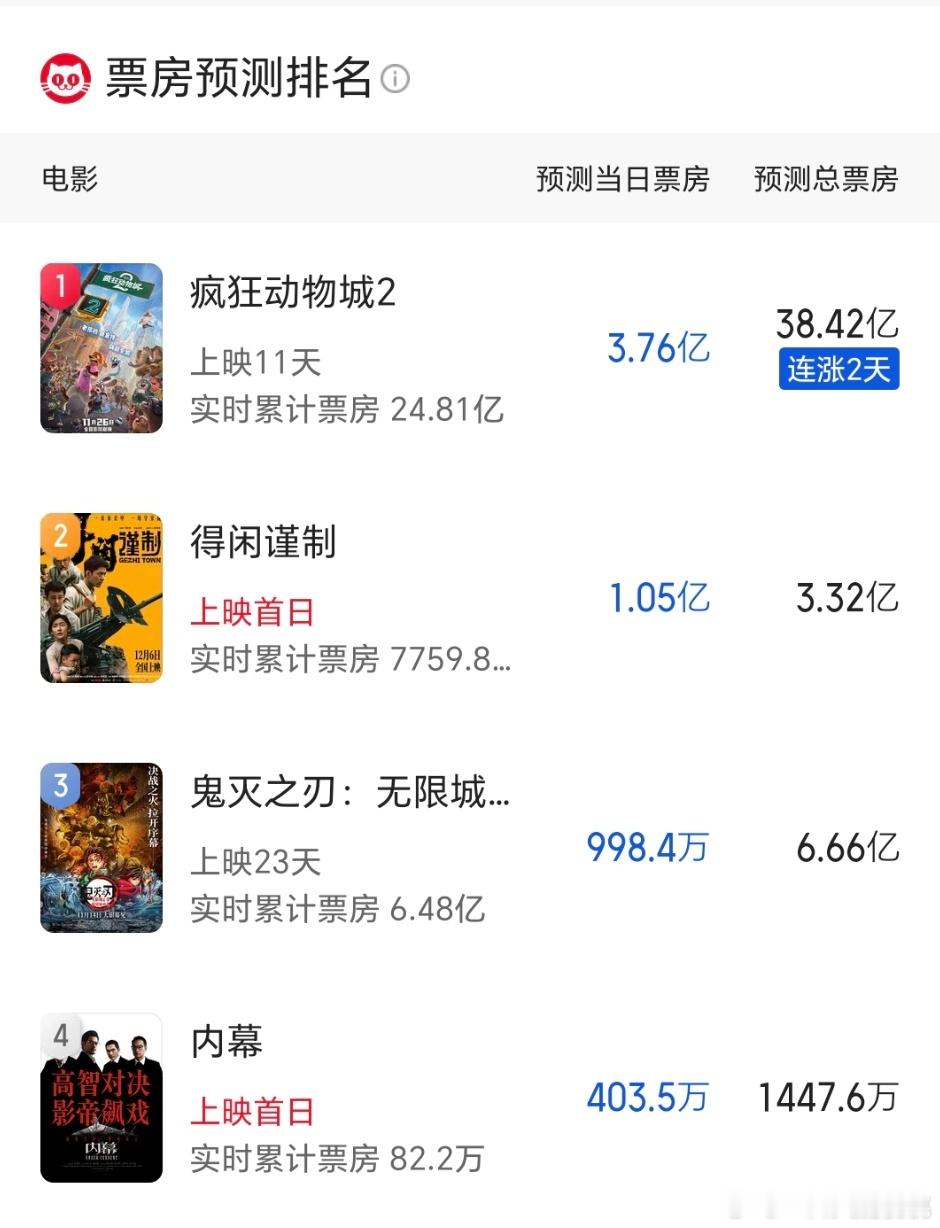The height and width of the screenshot is (1228, 940).
Task: Click 预测总票房 column header
Action: [824, 179]
